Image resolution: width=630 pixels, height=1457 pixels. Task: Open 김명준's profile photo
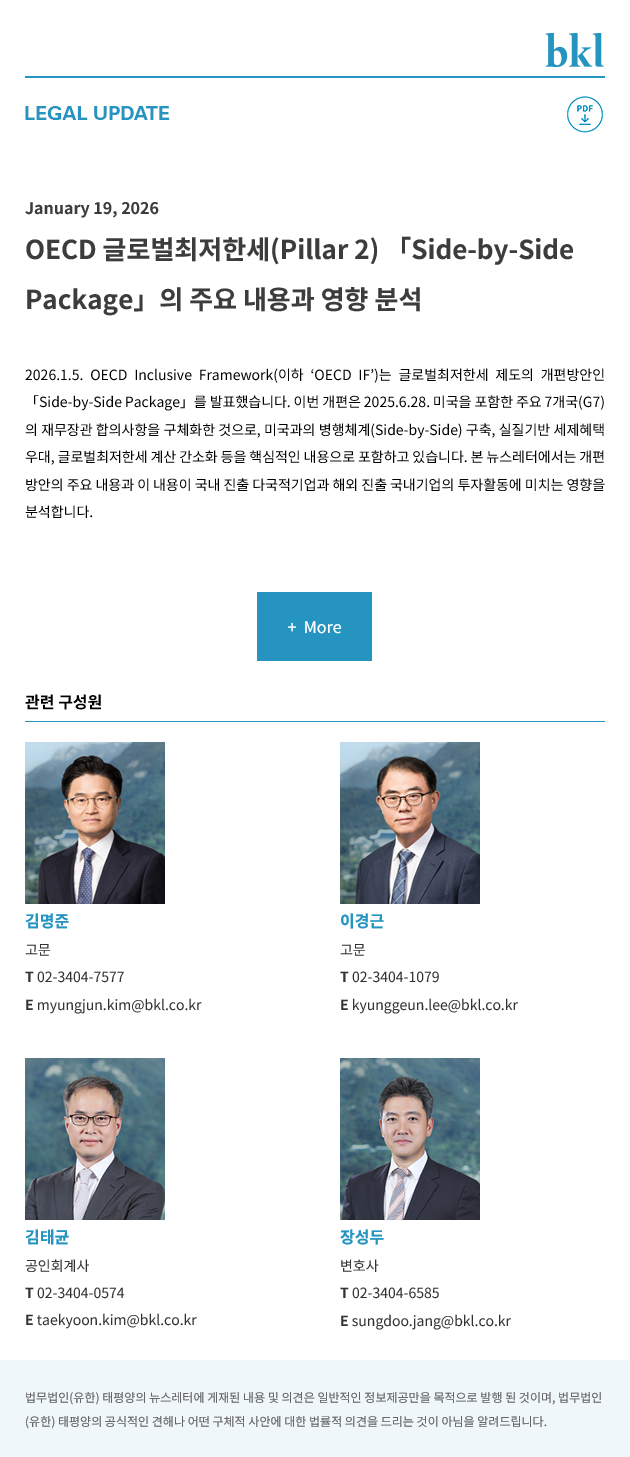(x=95, y=823)
